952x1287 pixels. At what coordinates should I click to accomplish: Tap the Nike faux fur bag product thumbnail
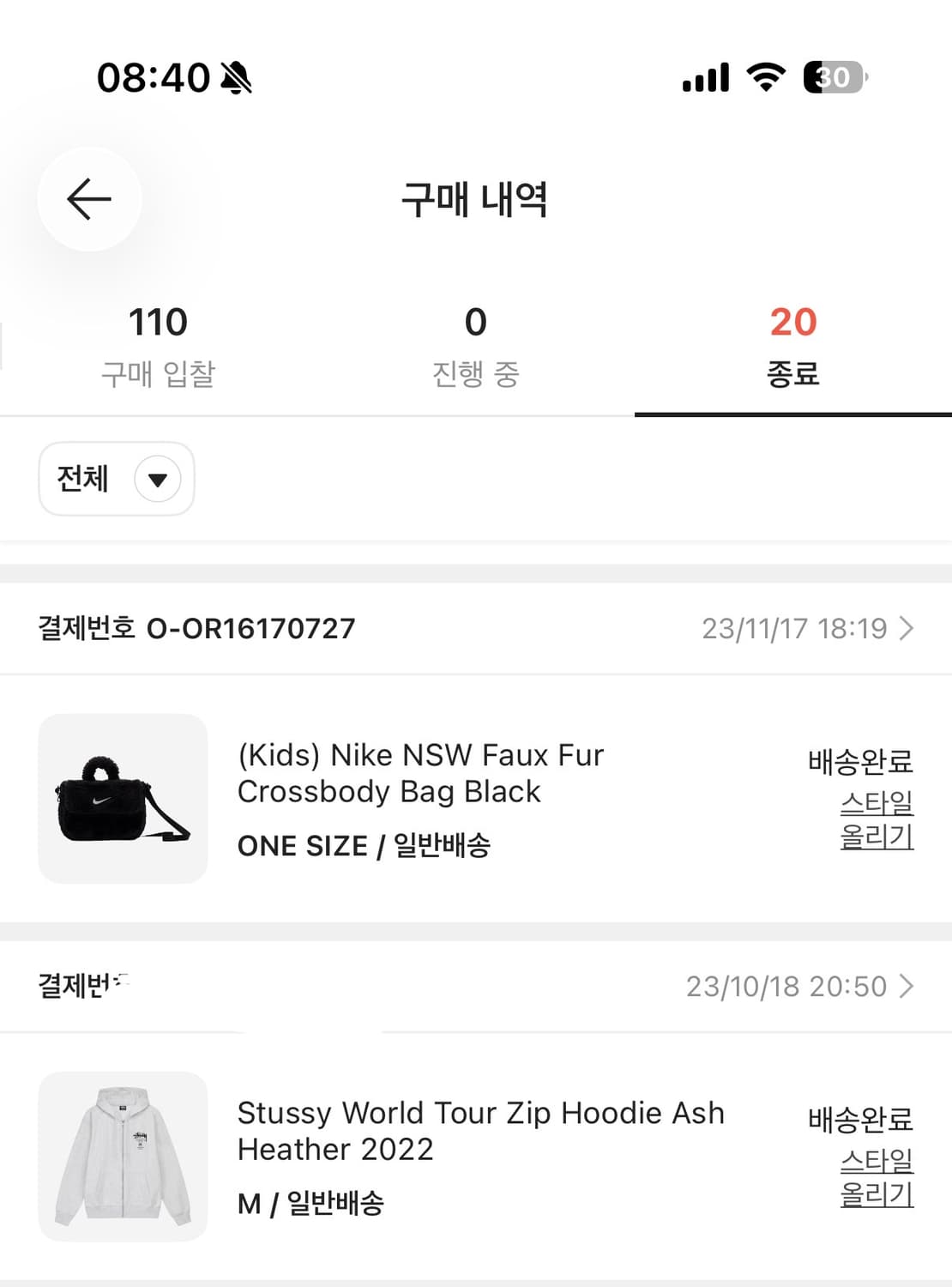point(121,798)
